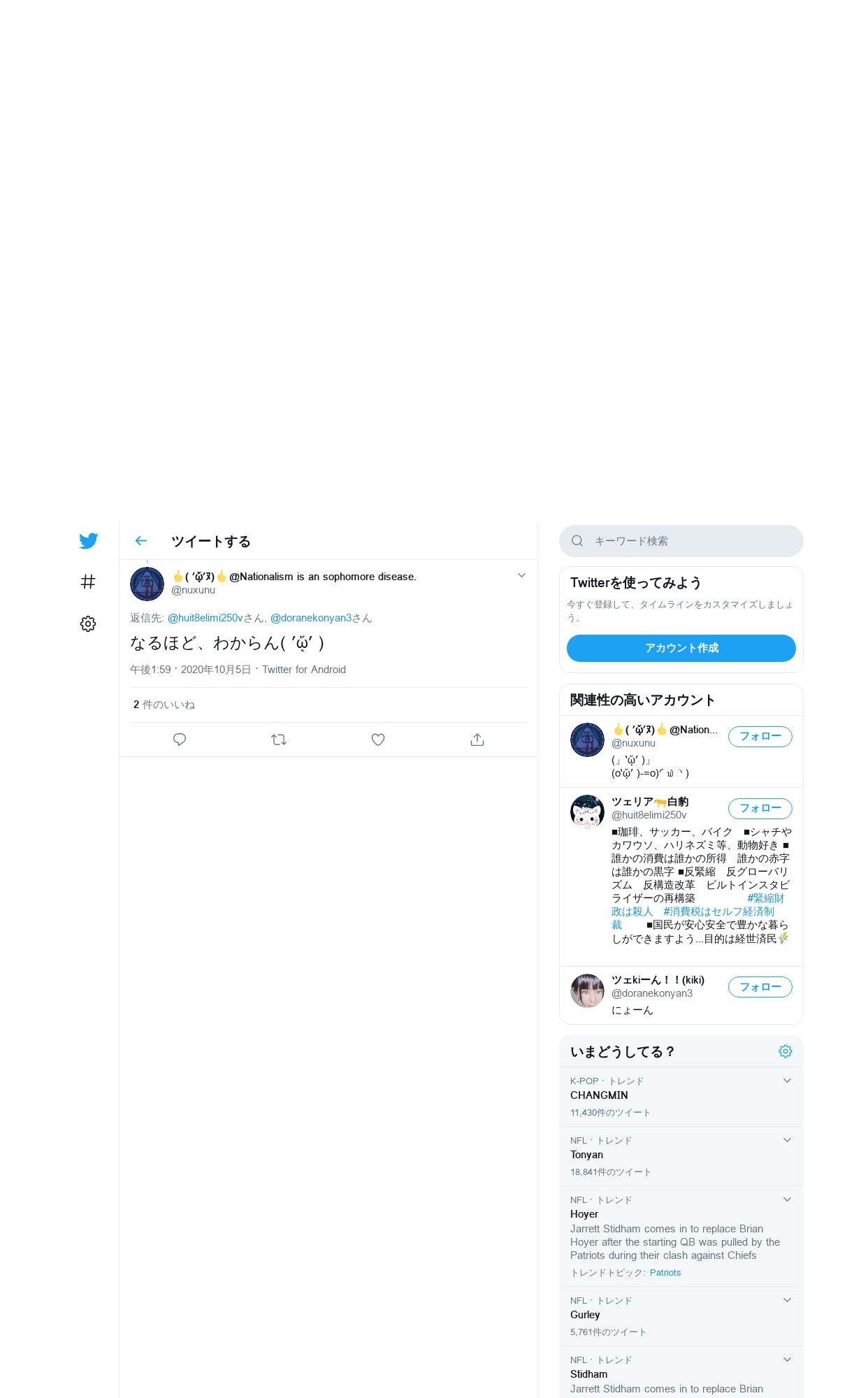Viewport: 868px width, 1398px height.
Task: Open the Patriots trend topic link
Action: [x=665, y=1273]
